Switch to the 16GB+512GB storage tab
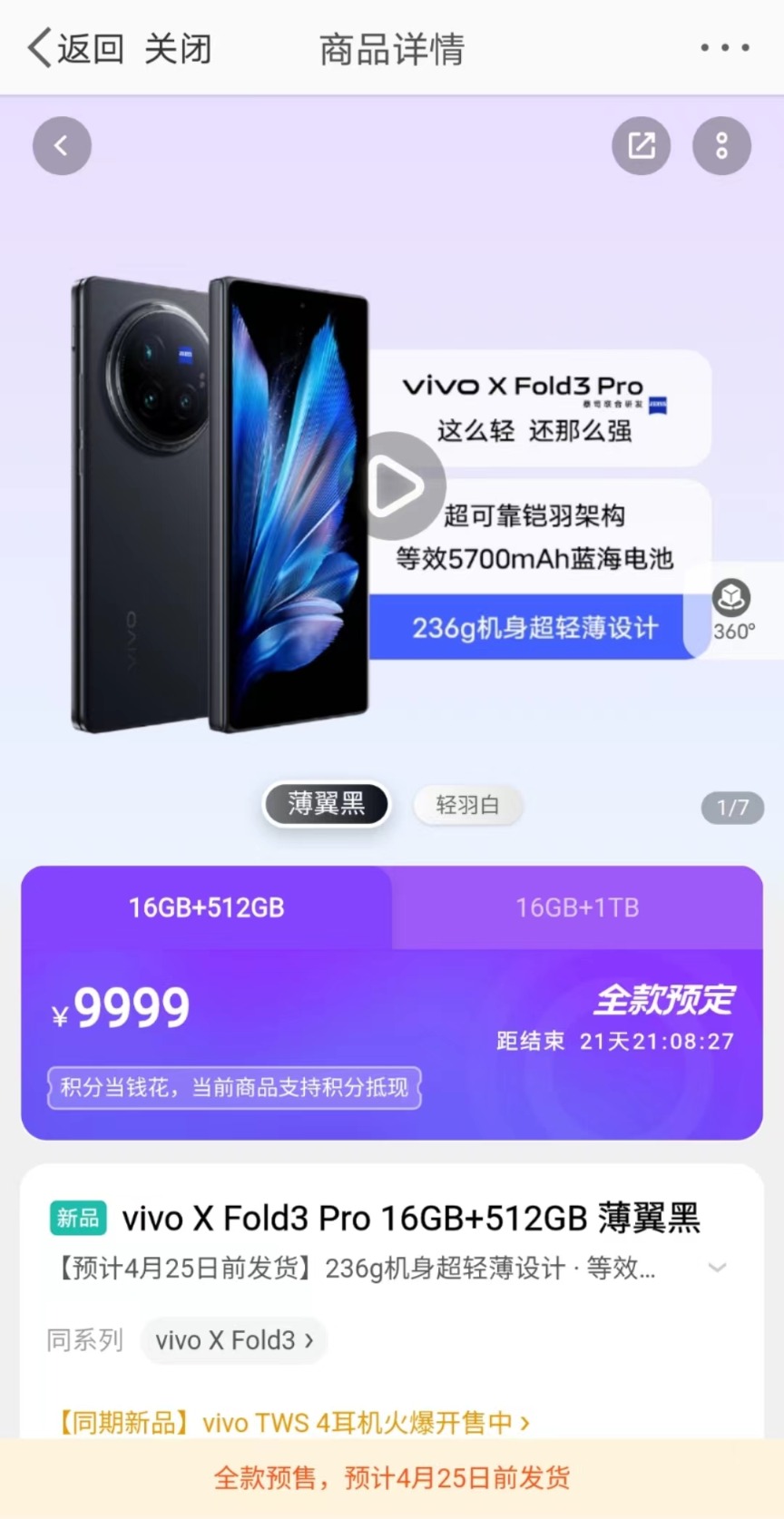Screen dimensions: 784x1519 click(x=207, y=907)
